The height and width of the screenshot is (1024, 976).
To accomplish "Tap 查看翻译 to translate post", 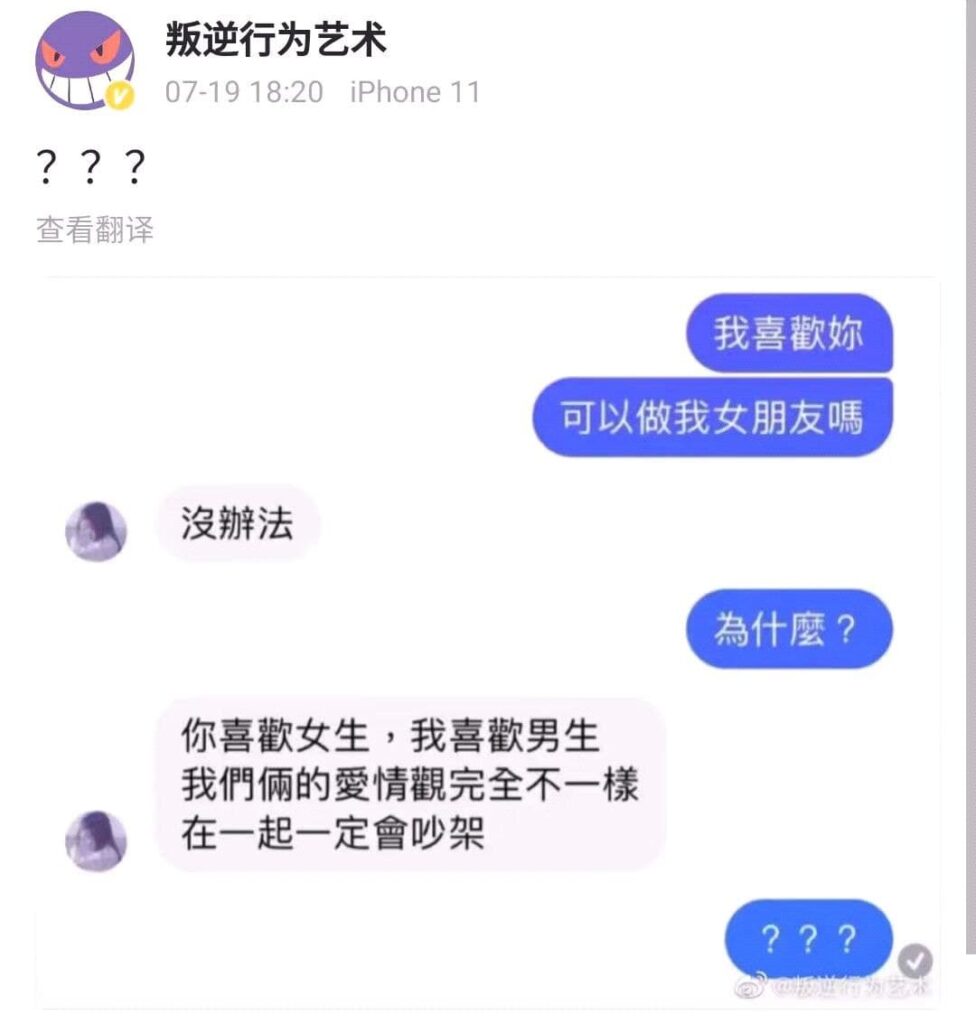I will (95, 230).
